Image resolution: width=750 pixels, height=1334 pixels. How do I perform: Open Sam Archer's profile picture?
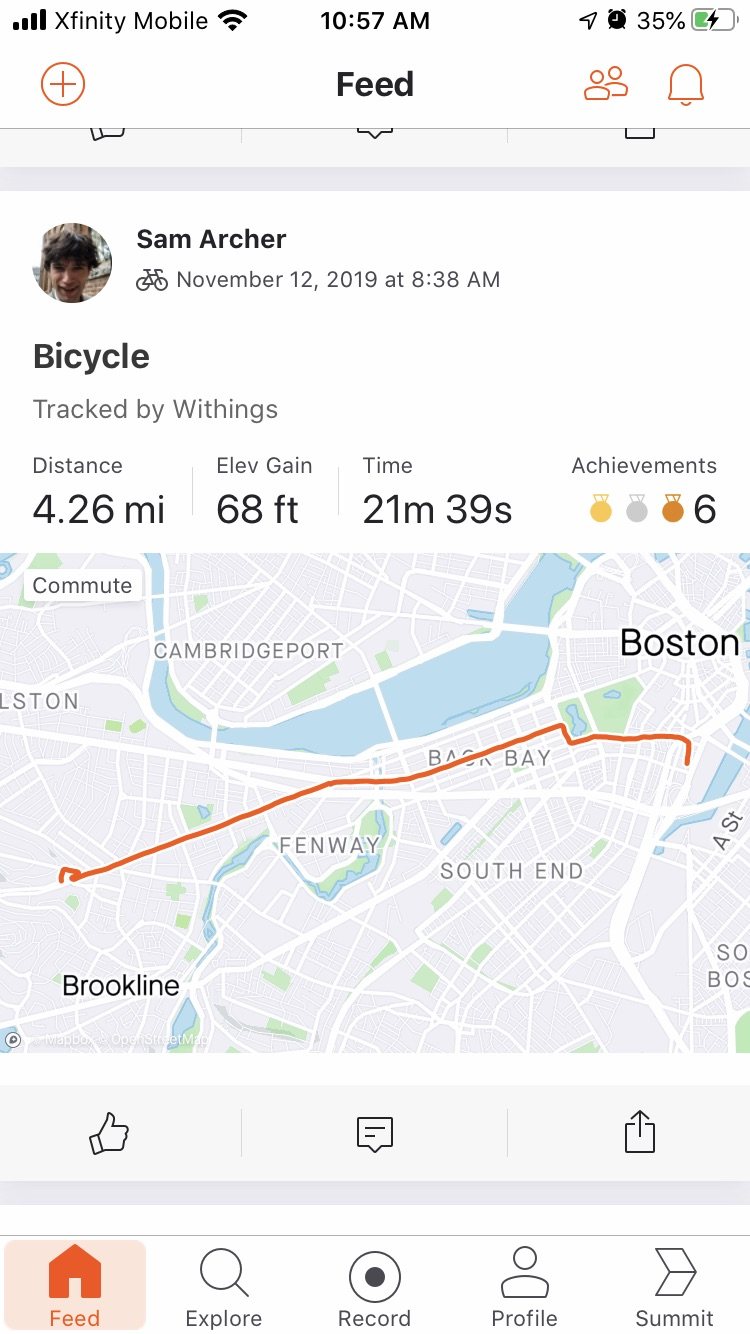point(72,263)
